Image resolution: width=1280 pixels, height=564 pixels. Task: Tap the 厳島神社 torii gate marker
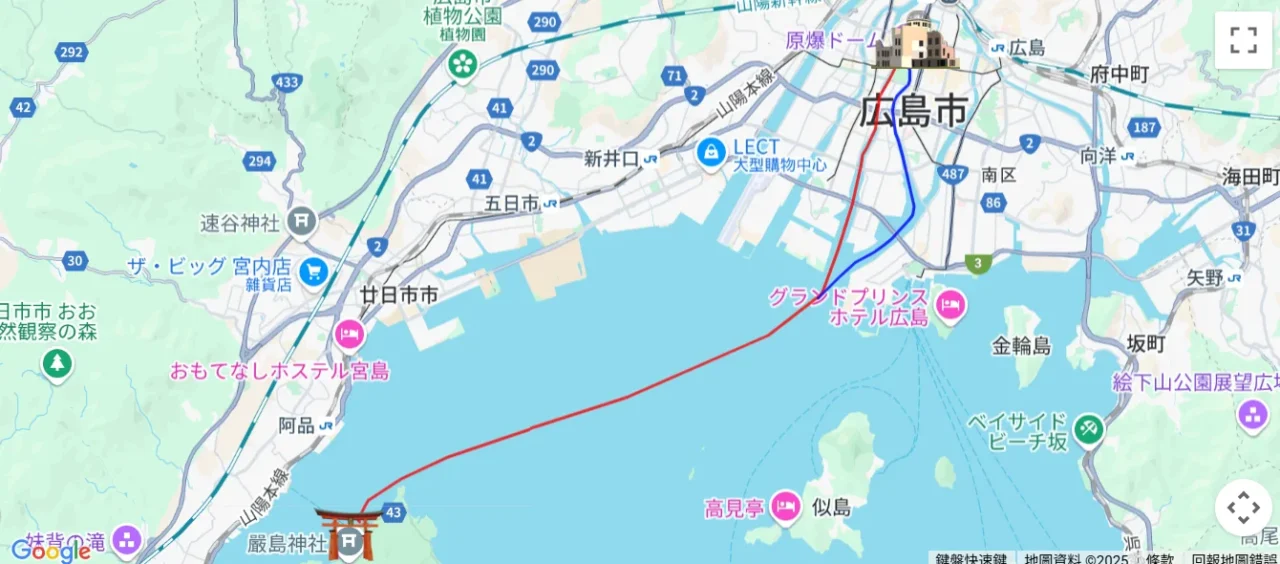coord(348,535)
